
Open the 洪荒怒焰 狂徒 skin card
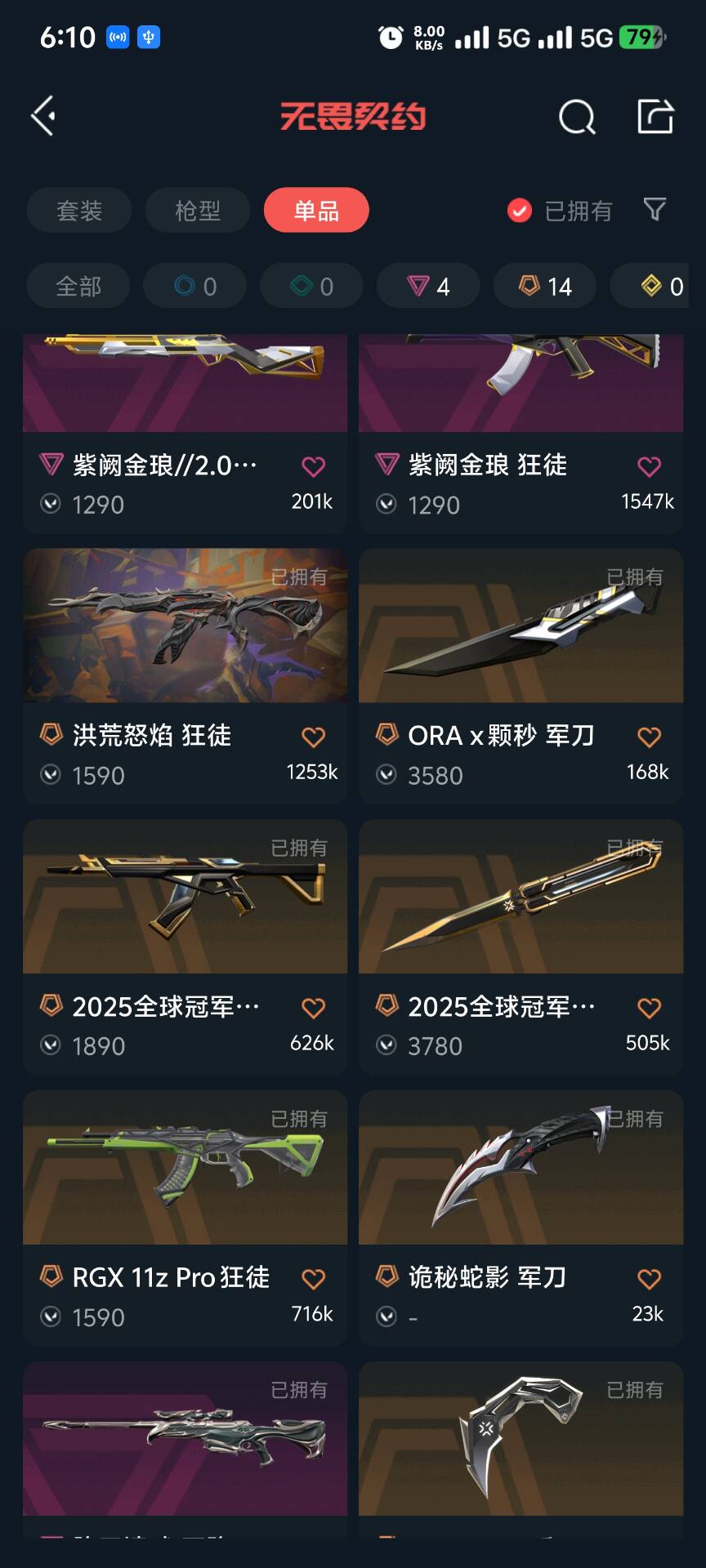click(x=185, y=626)
